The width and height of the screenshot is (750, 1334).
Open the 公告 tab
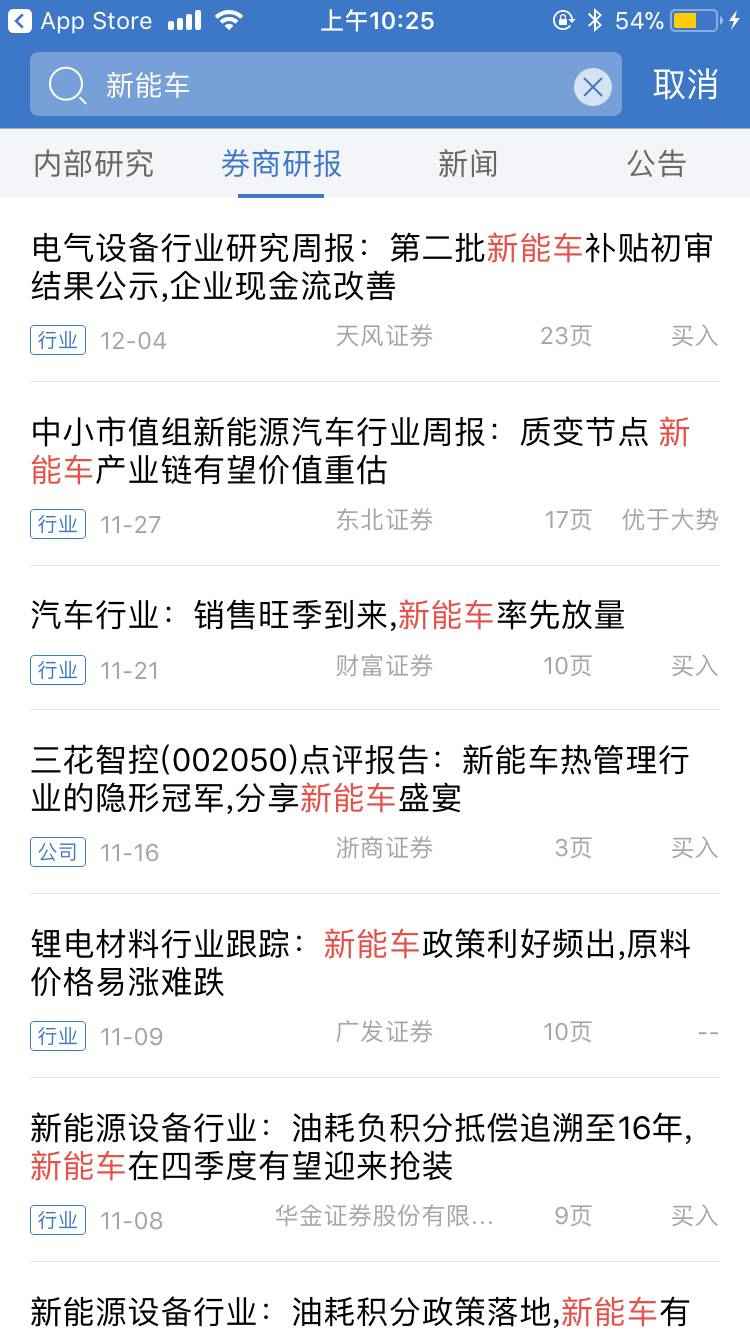coord(656,164)
